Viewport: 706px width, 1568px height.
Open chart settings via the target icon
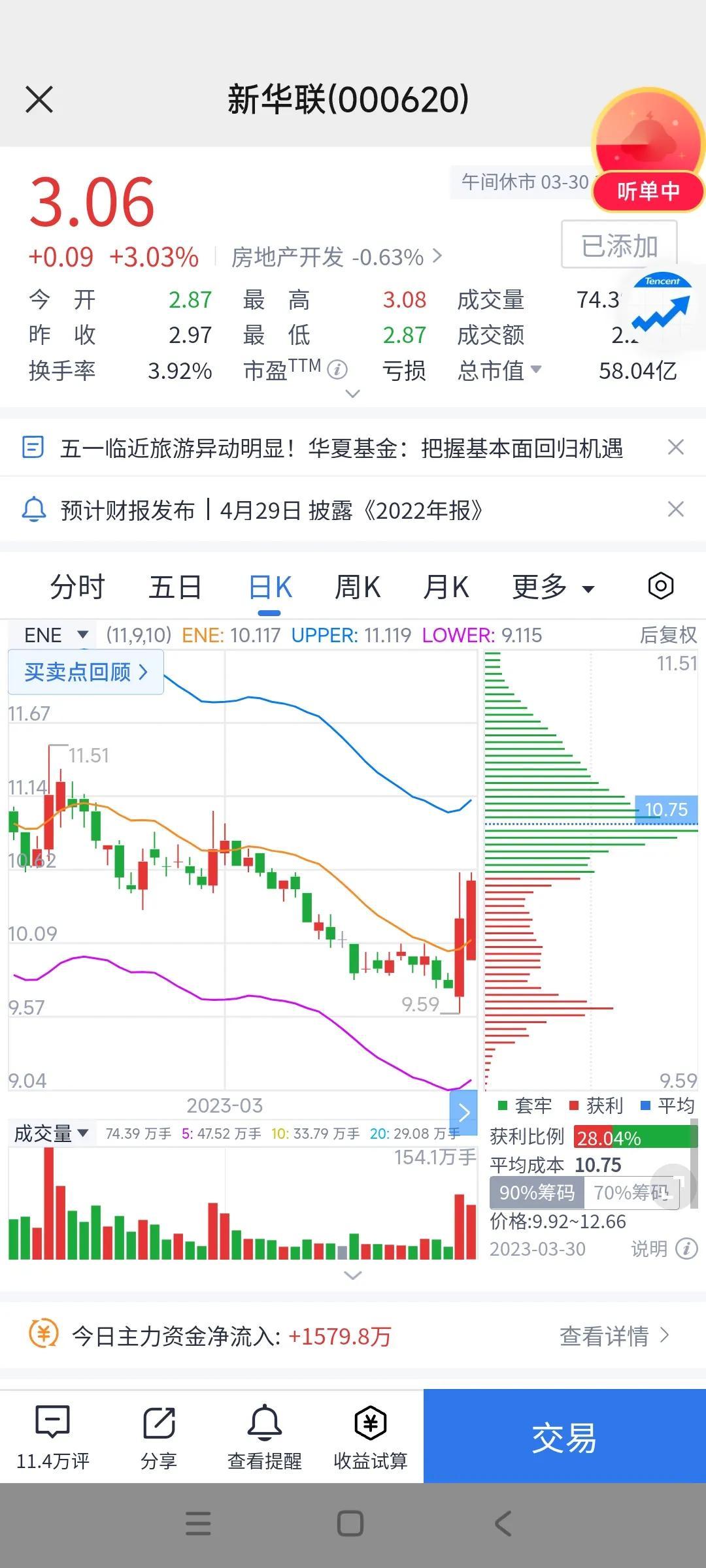point(660,586)
